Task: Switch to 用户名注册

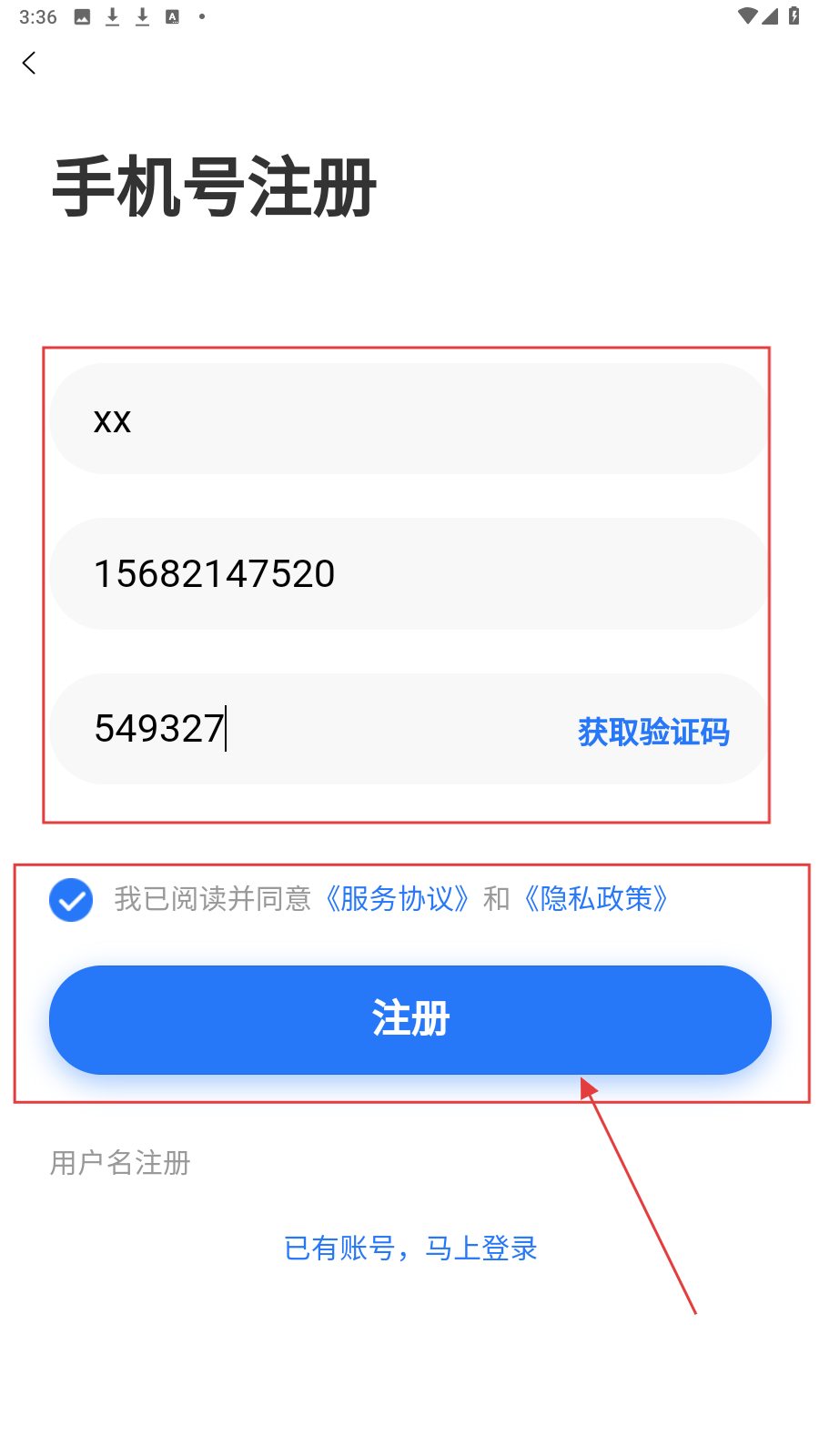Action: (x=120, y=1163)
